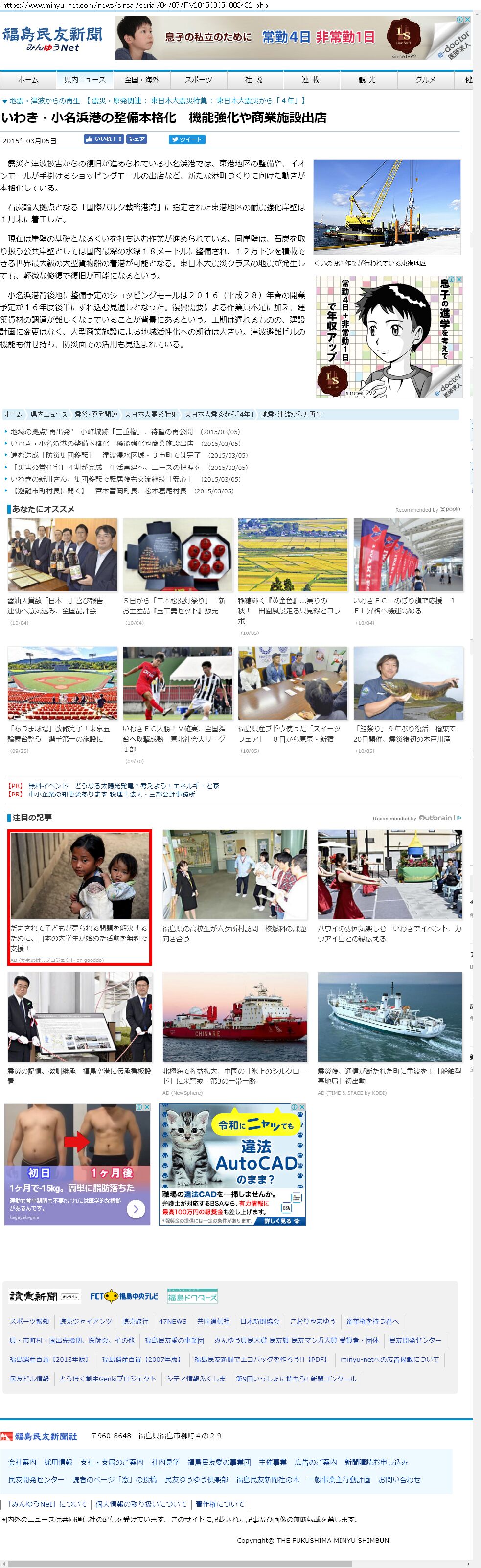Read 地域の拠点"再出発" 小峰城跡 article
The width and height of the screenshot is (481, 1568).
coord(102,432)
